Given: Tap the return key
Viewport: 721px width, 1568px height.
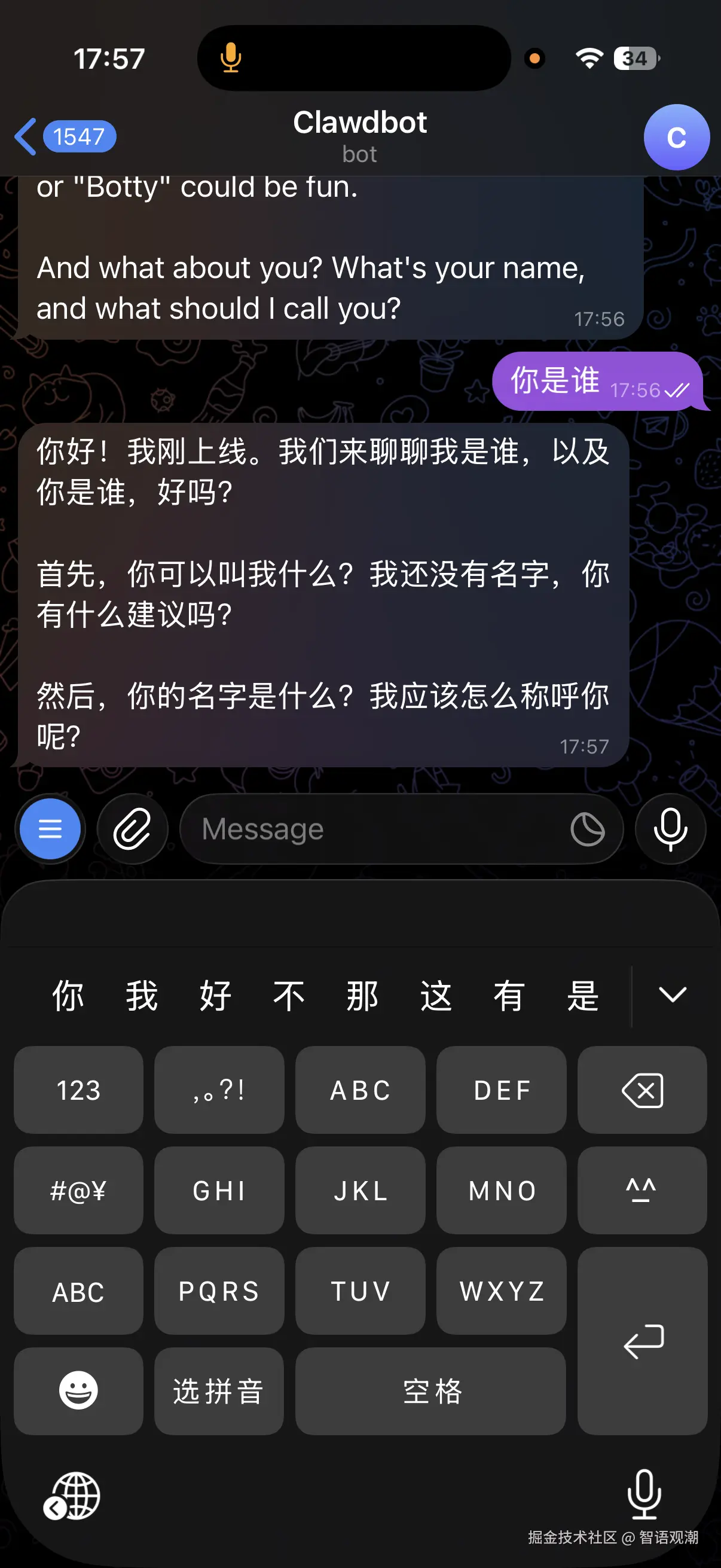Looking at the screenshot, I should coord(642,1341).
